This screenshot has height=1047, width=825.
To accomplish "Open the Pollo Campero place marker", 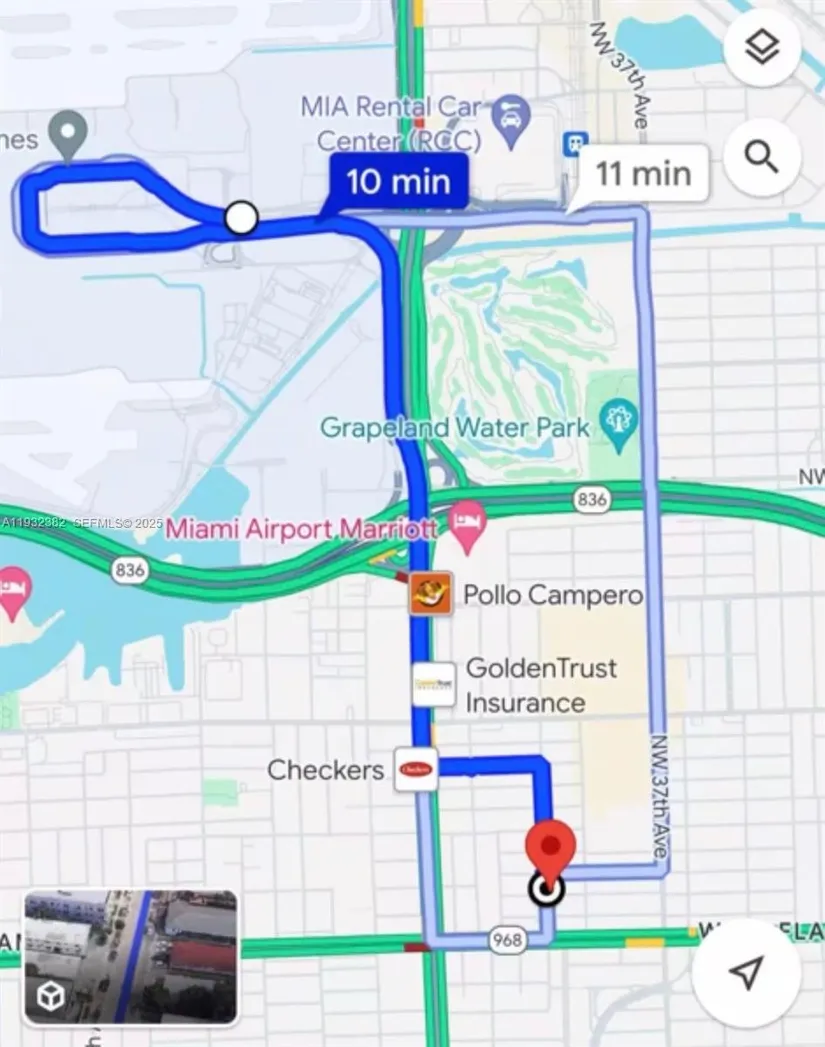I will coord(431,594).
